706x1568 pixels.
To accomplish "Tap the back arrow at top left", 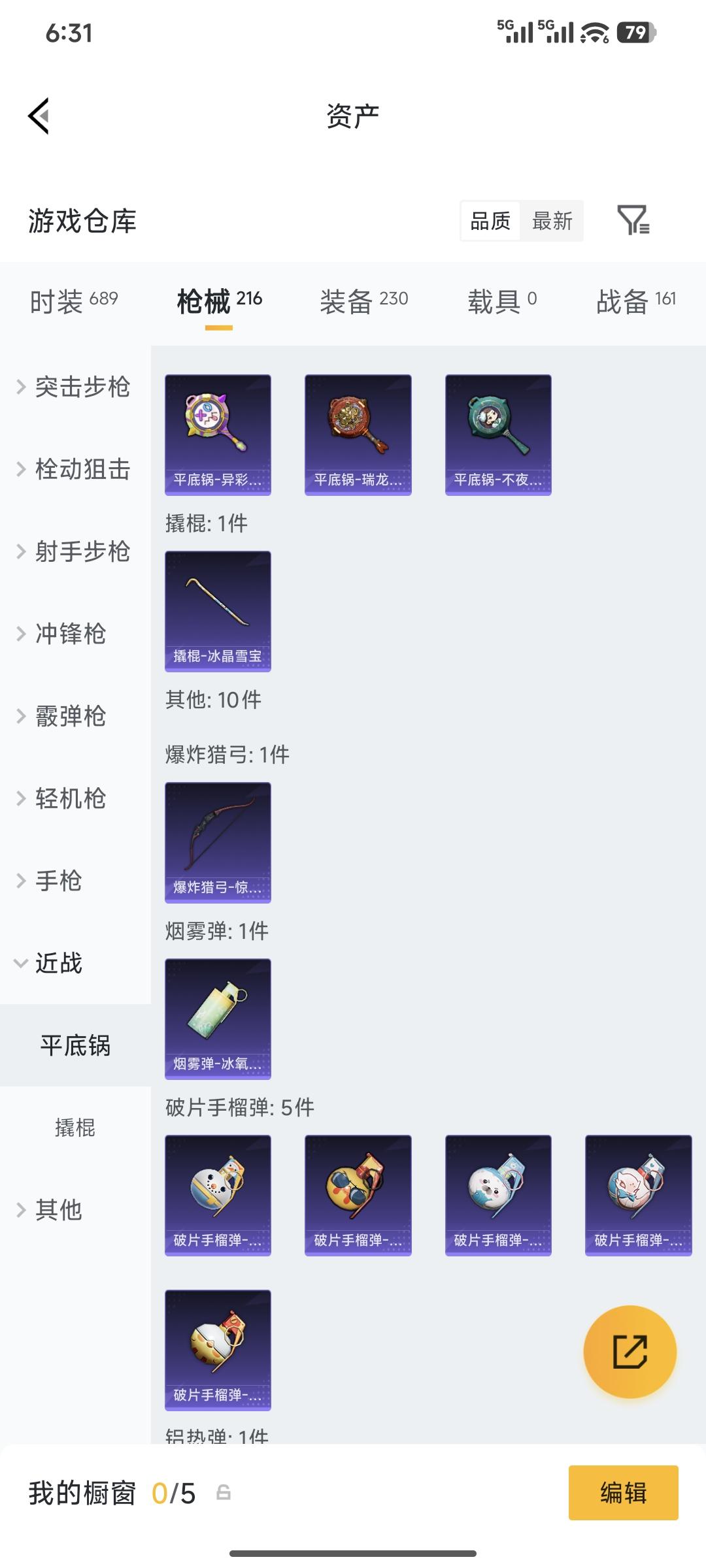I will (39, 114).
